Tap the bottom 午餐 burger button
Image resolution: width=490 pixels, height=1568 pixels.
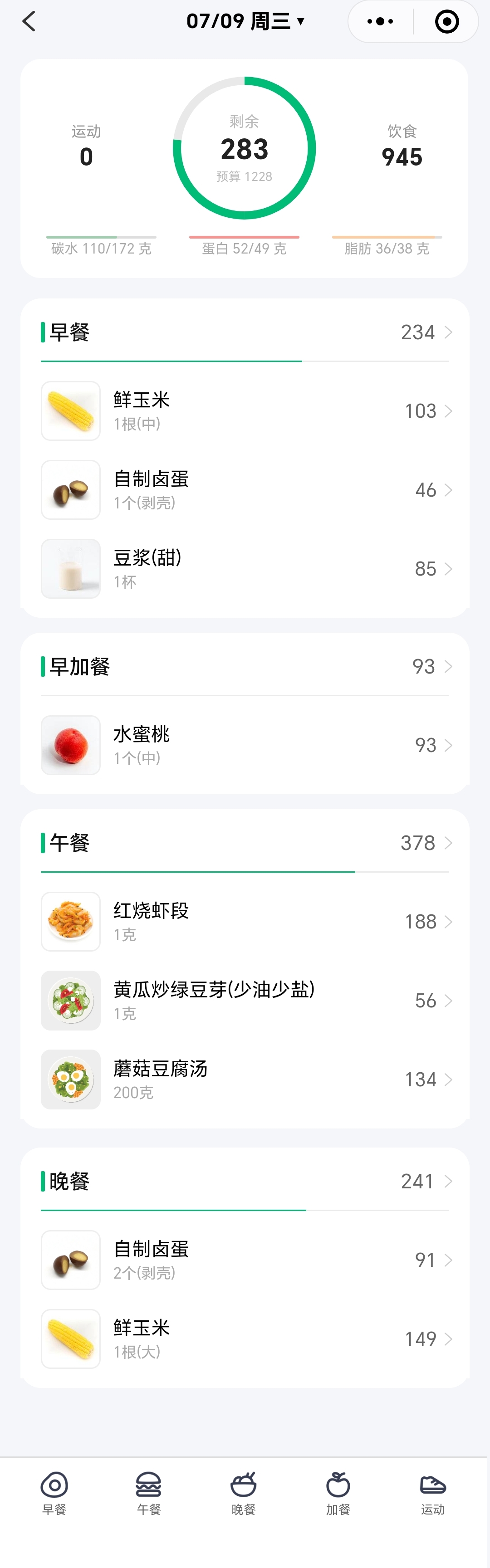(148, 1493)
